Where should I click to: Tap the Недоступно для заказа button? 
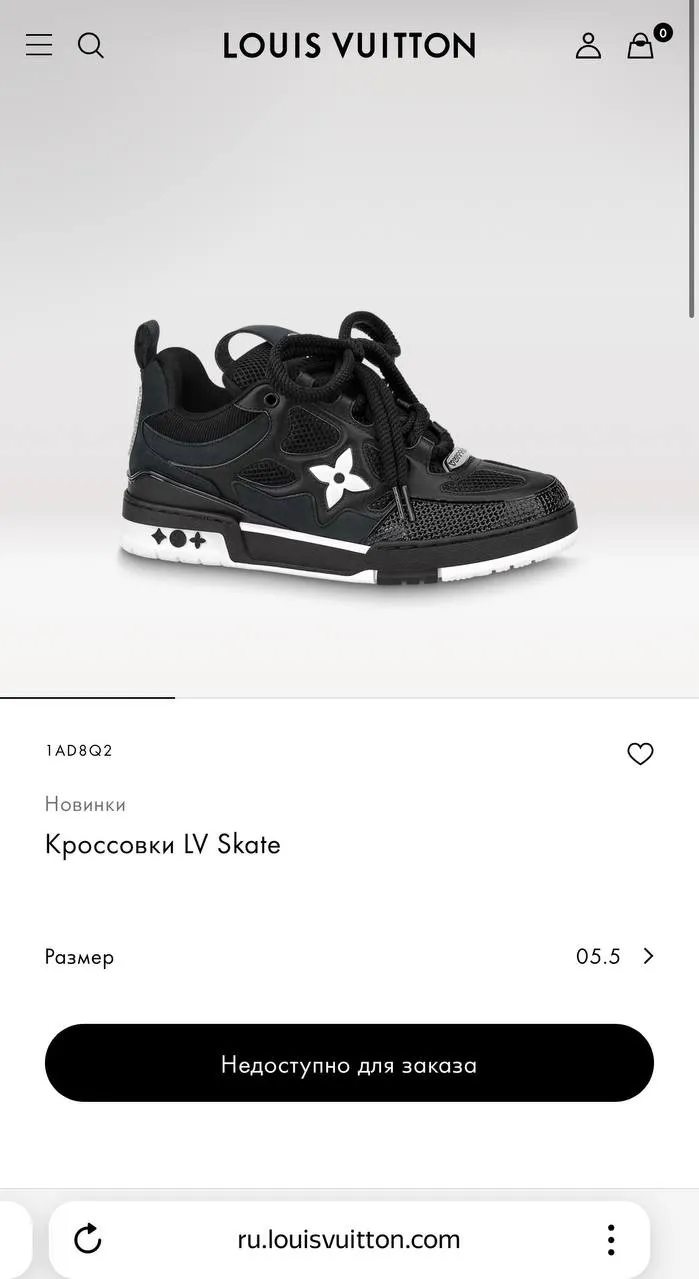tap(349, 1063)
